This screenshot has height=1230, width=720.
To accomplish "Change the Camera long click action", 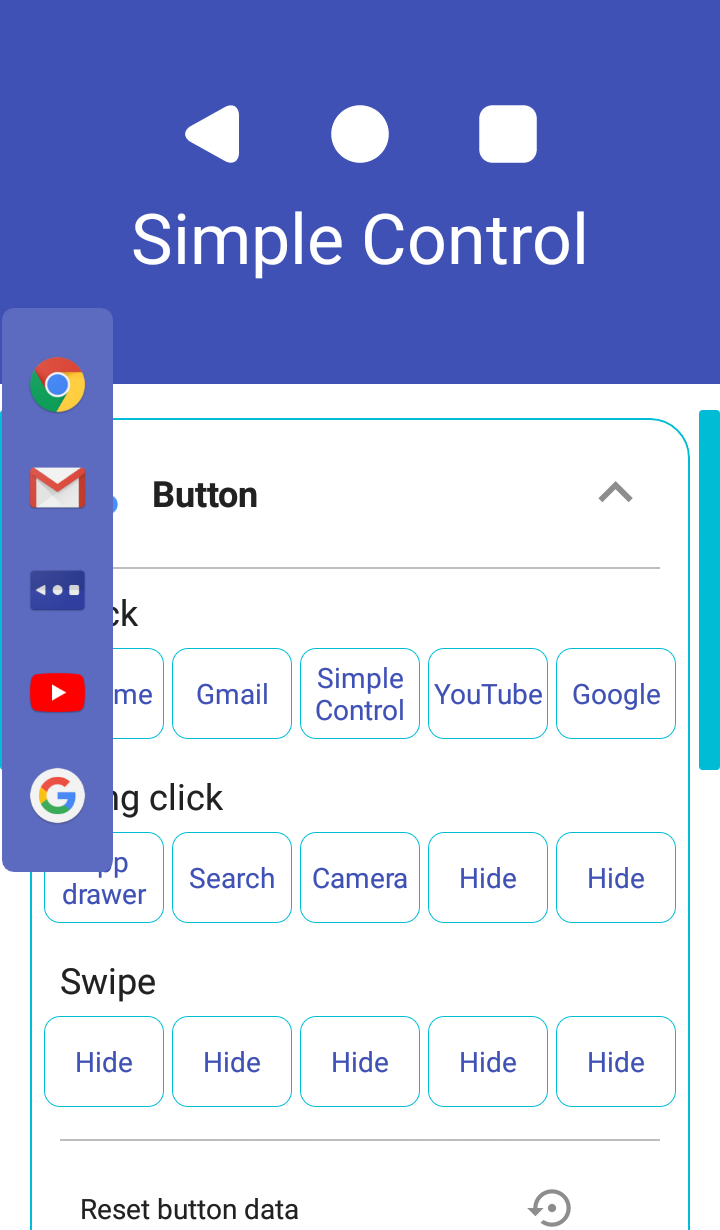I will click(360, 878).
